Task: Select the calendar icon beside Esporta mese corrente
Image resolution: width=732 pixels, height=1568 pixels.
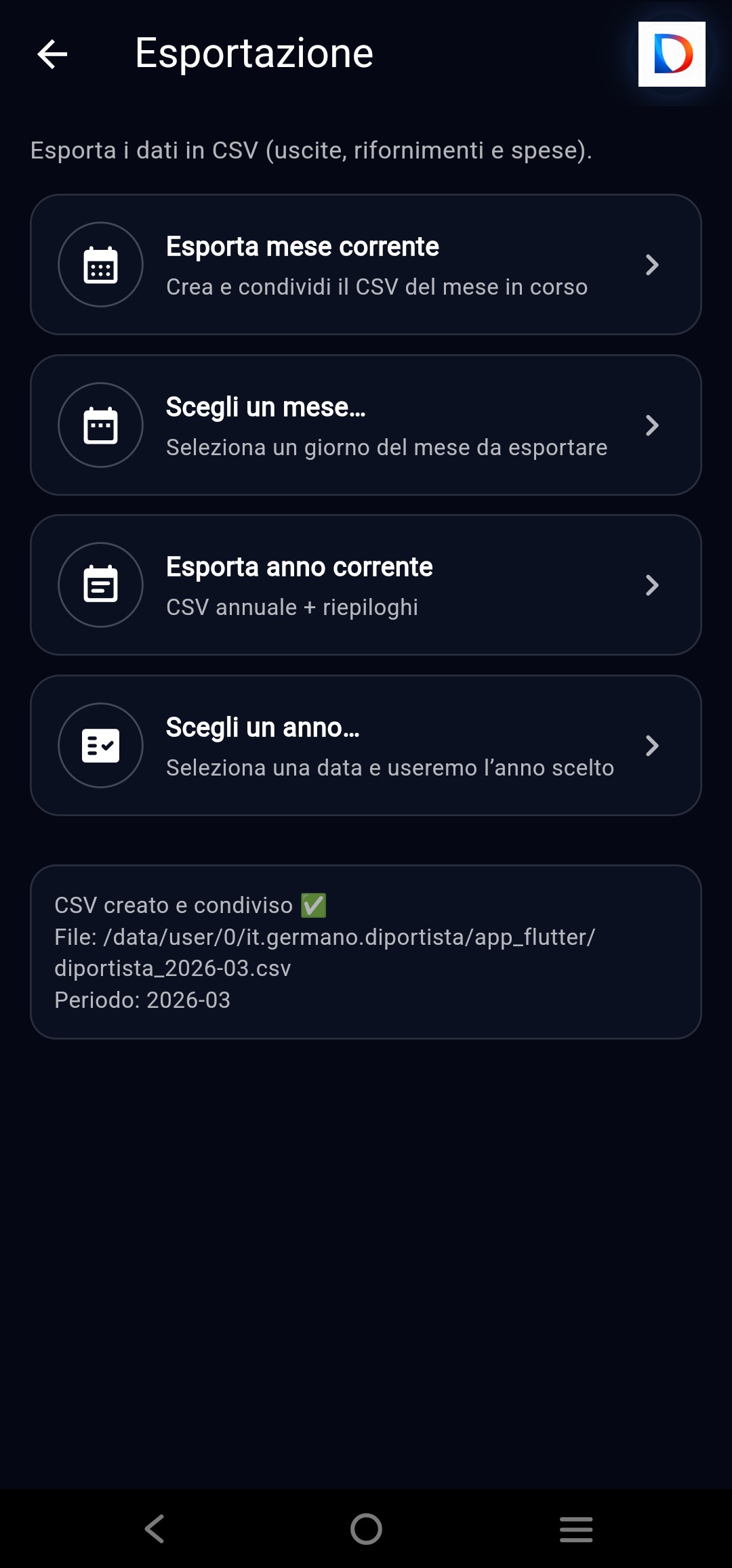Action: (x=100, y=264)
